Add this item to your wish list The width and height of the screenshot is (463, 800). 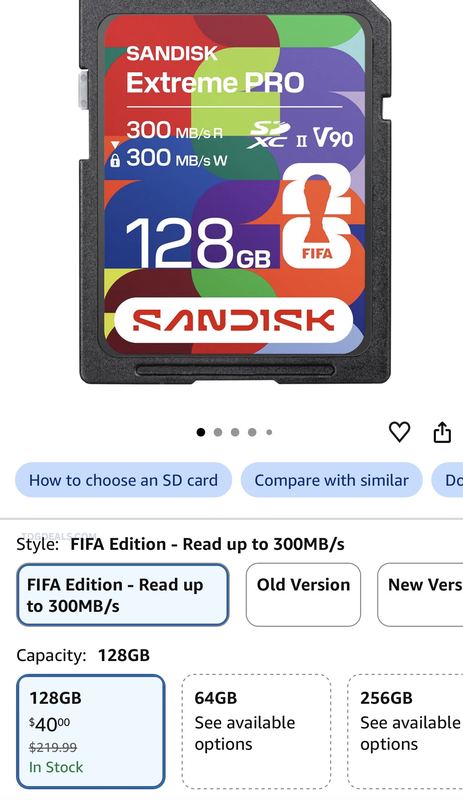(x=399, y=432)
